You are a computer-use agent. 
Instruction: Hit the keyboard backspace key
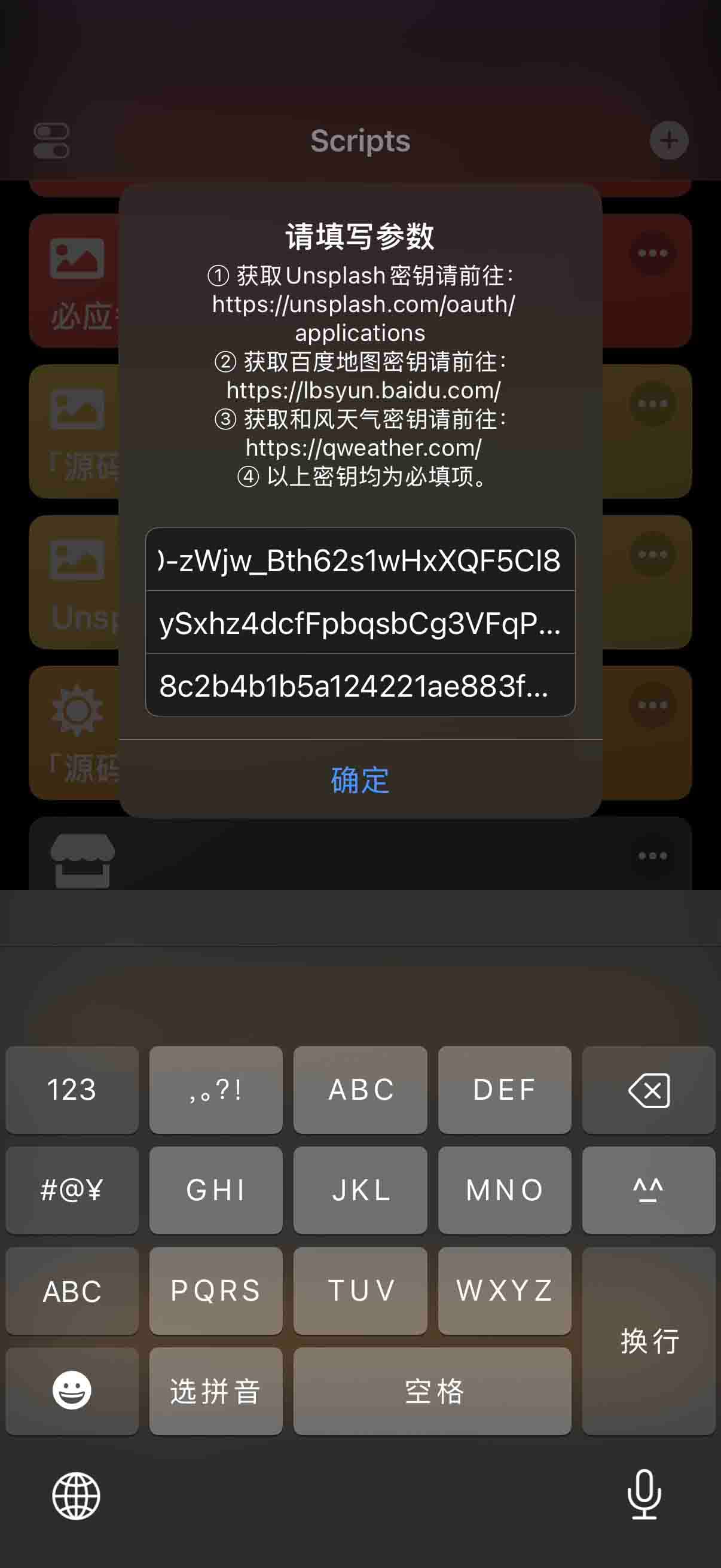tap(648, 1090)
